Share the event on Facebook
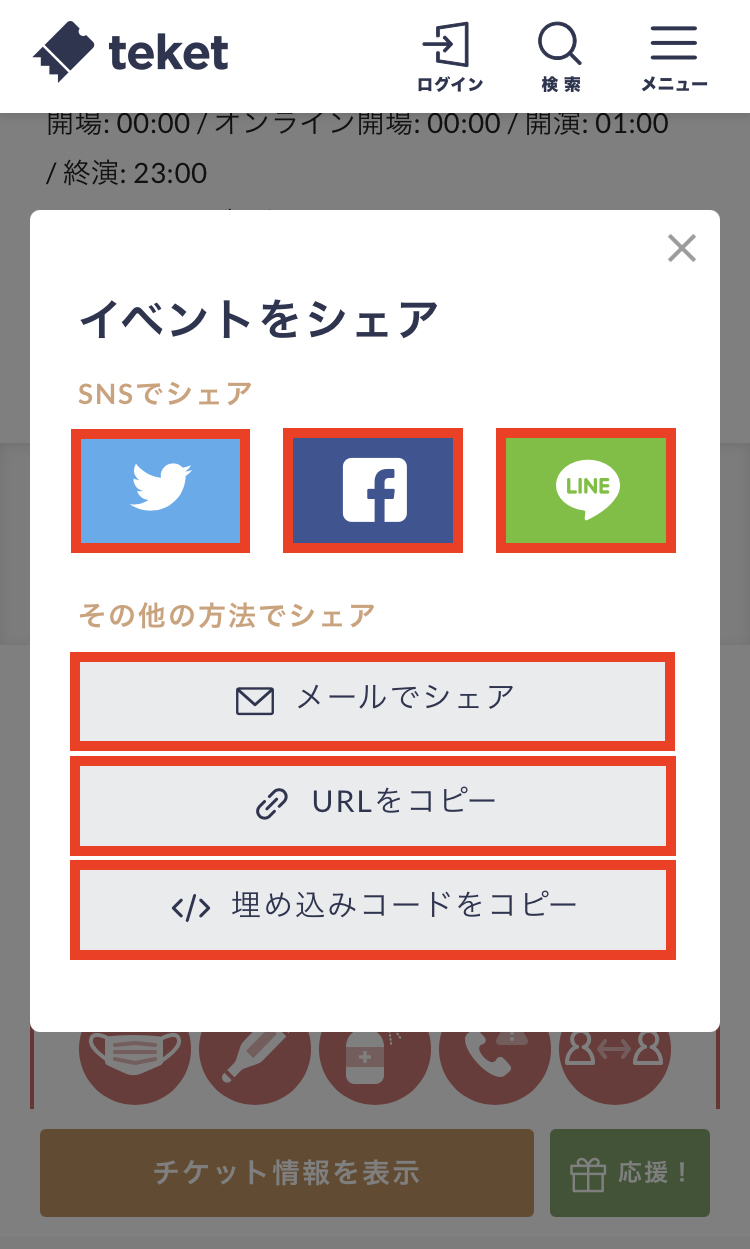Image resolution: width=750 pixels, height=1249 pixels. [x=373, y=490]
